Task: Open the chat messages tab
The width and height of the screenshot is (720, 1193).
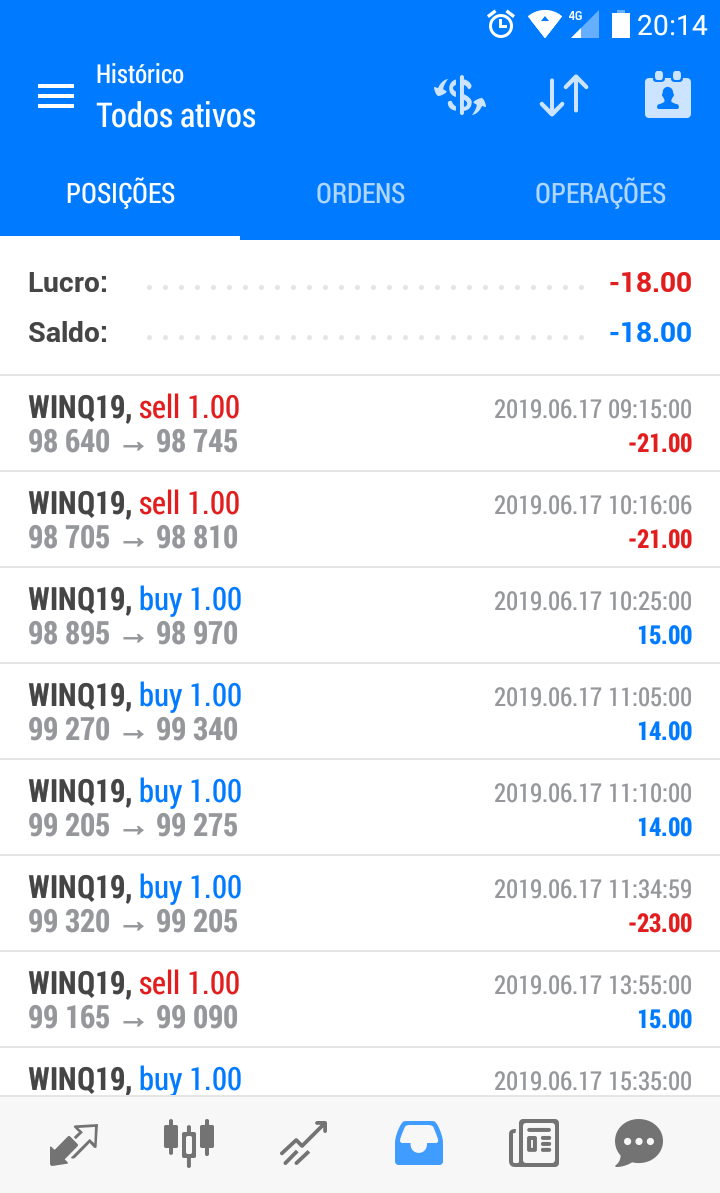Action: coord(639,1143)
